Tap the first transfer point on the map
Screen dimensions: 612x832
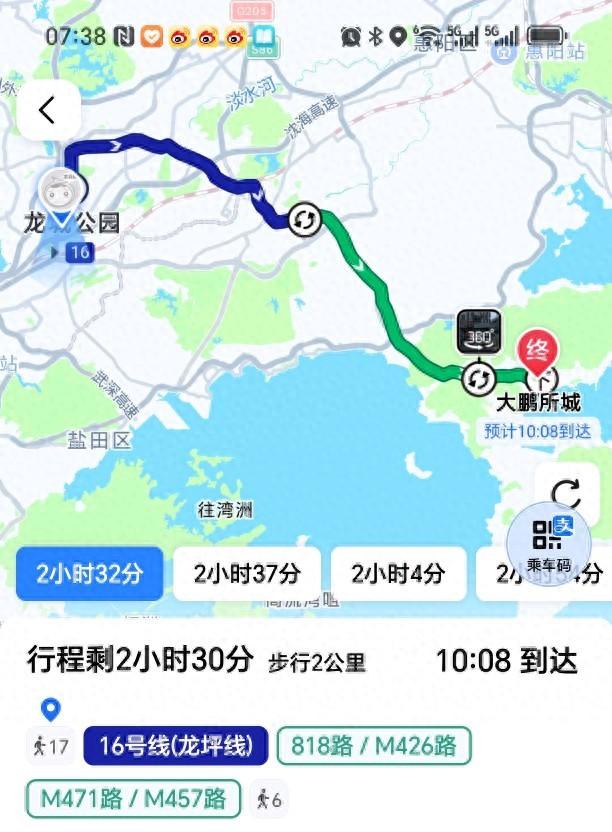(303, 220)
